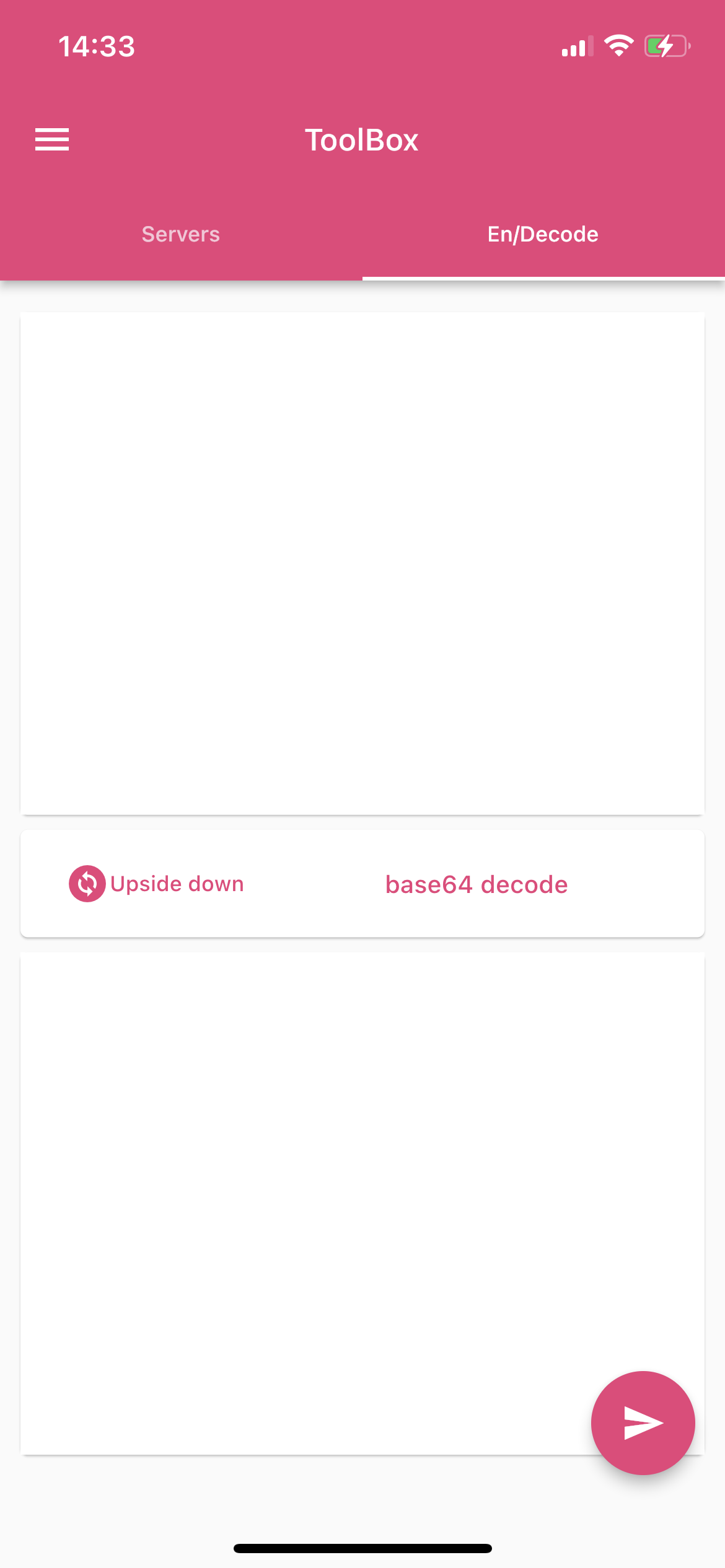This screenshot has width=725, height=1568.
Task: Tap the Upside down swap button
Action: click(x=156, y=884)
